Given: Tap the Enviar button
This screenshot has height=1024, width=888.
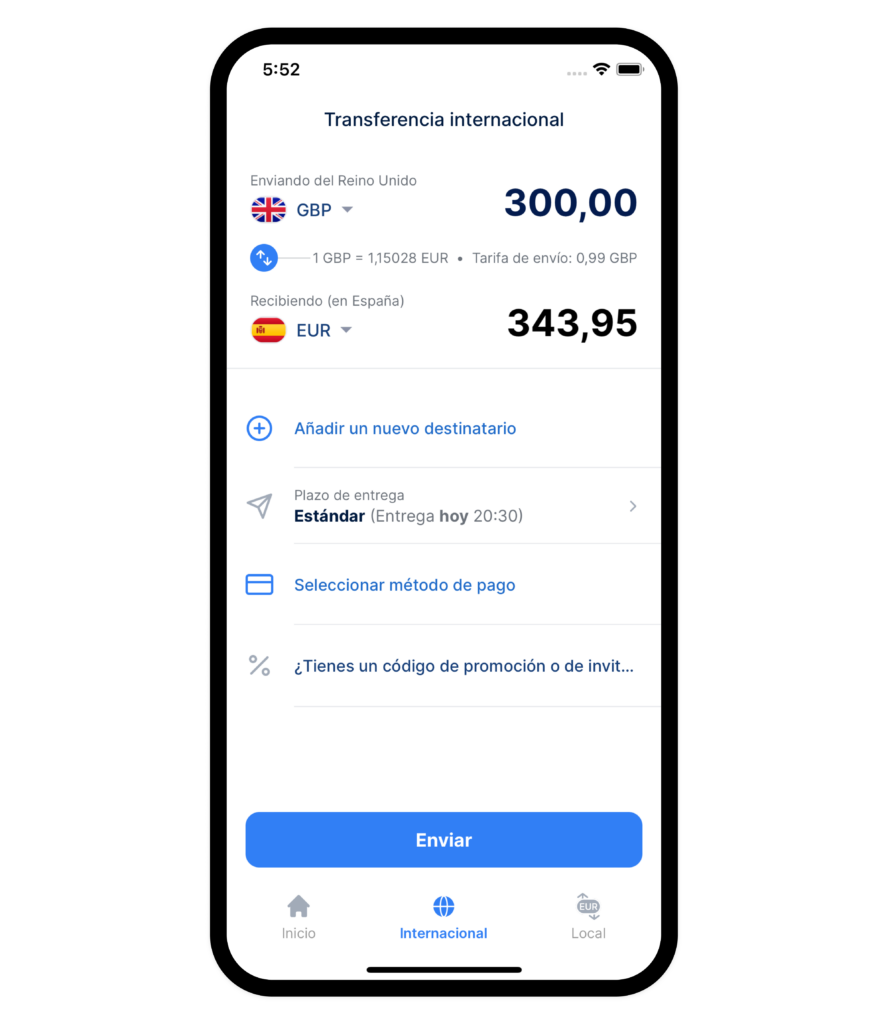Looking at the screenshot, I should (x=443, y=840).
